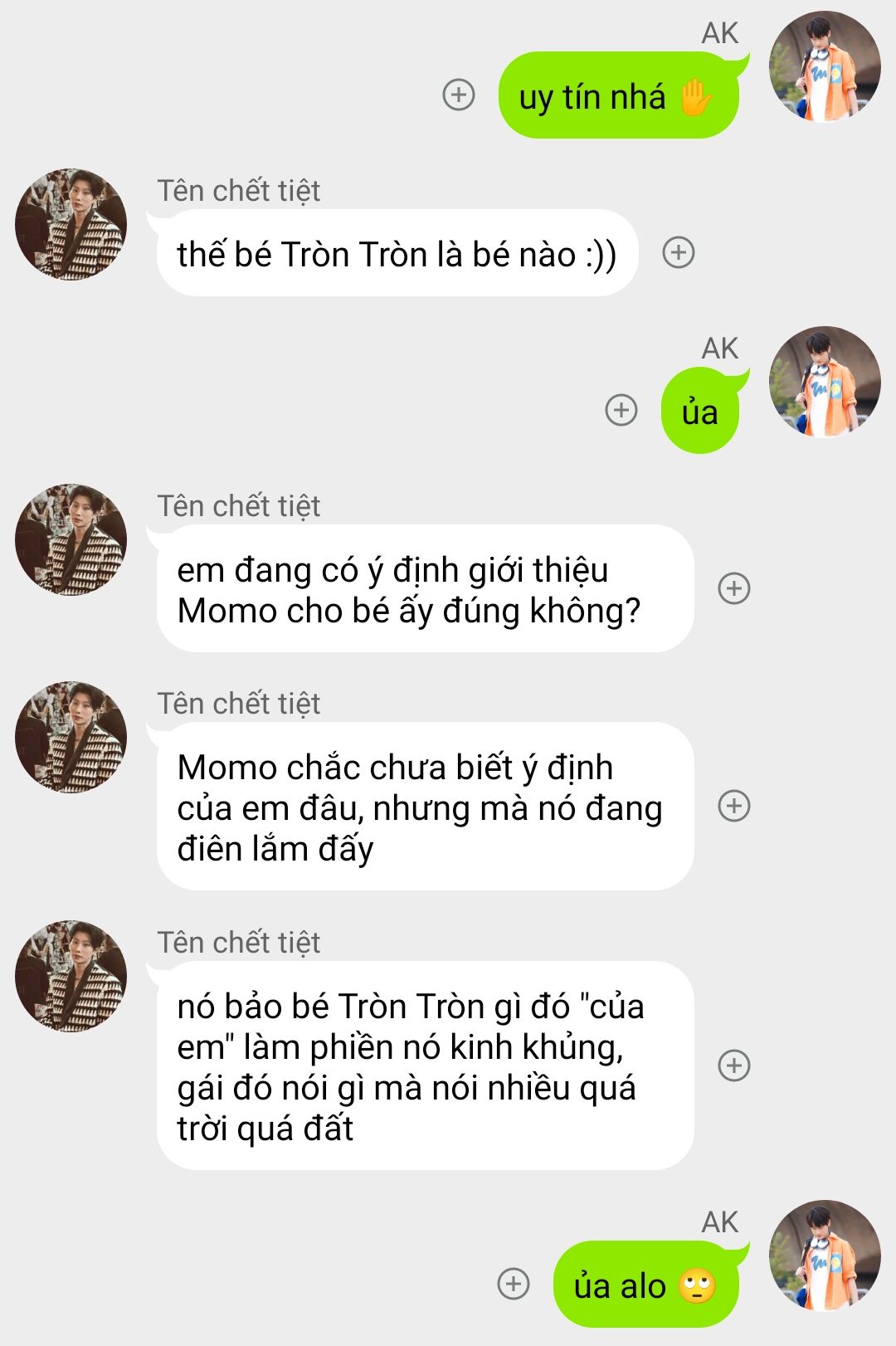Tap plus icon beside "Momo chắc chưa biết" message
The height and width of the screenshot is (1346, 896).
click(x=734, y=806)
